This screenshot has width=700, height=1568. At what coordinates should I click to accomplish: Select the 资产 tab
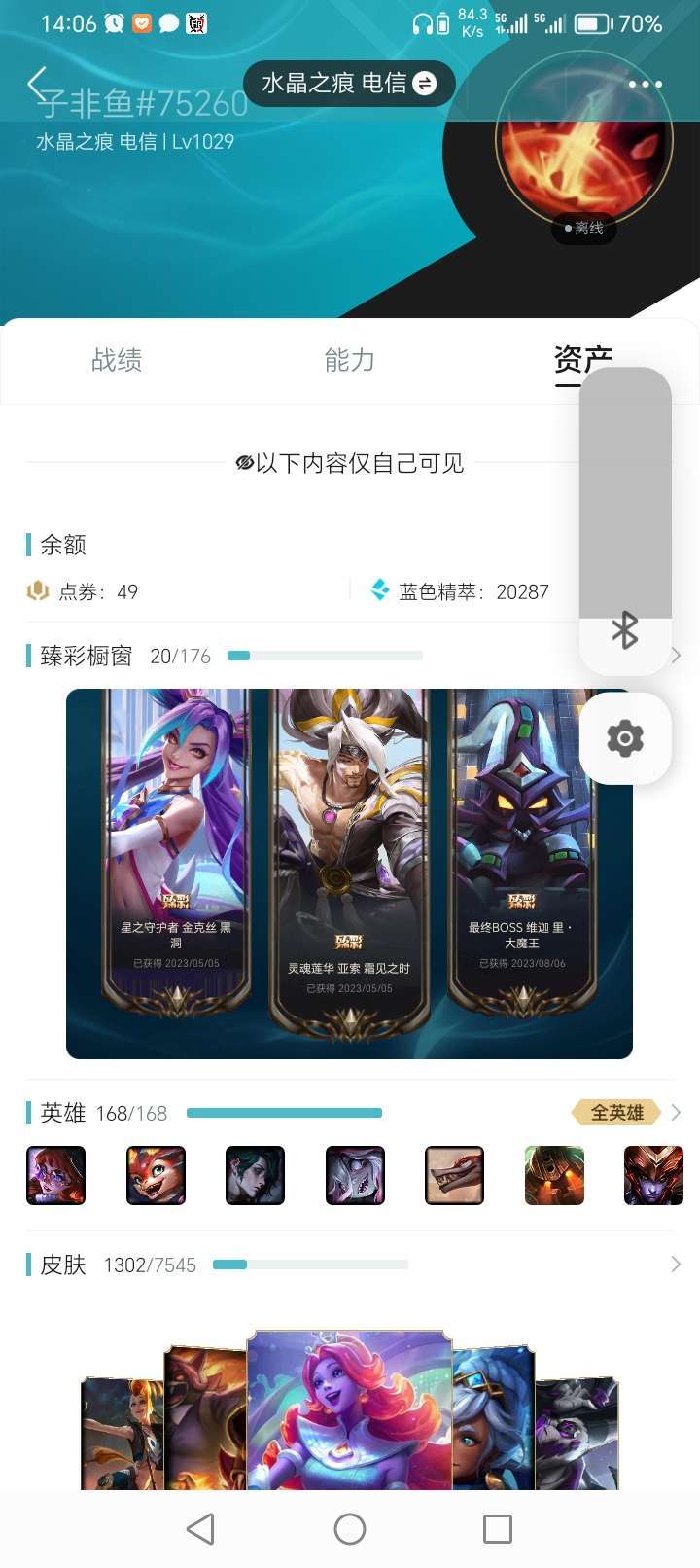(582, 360)
